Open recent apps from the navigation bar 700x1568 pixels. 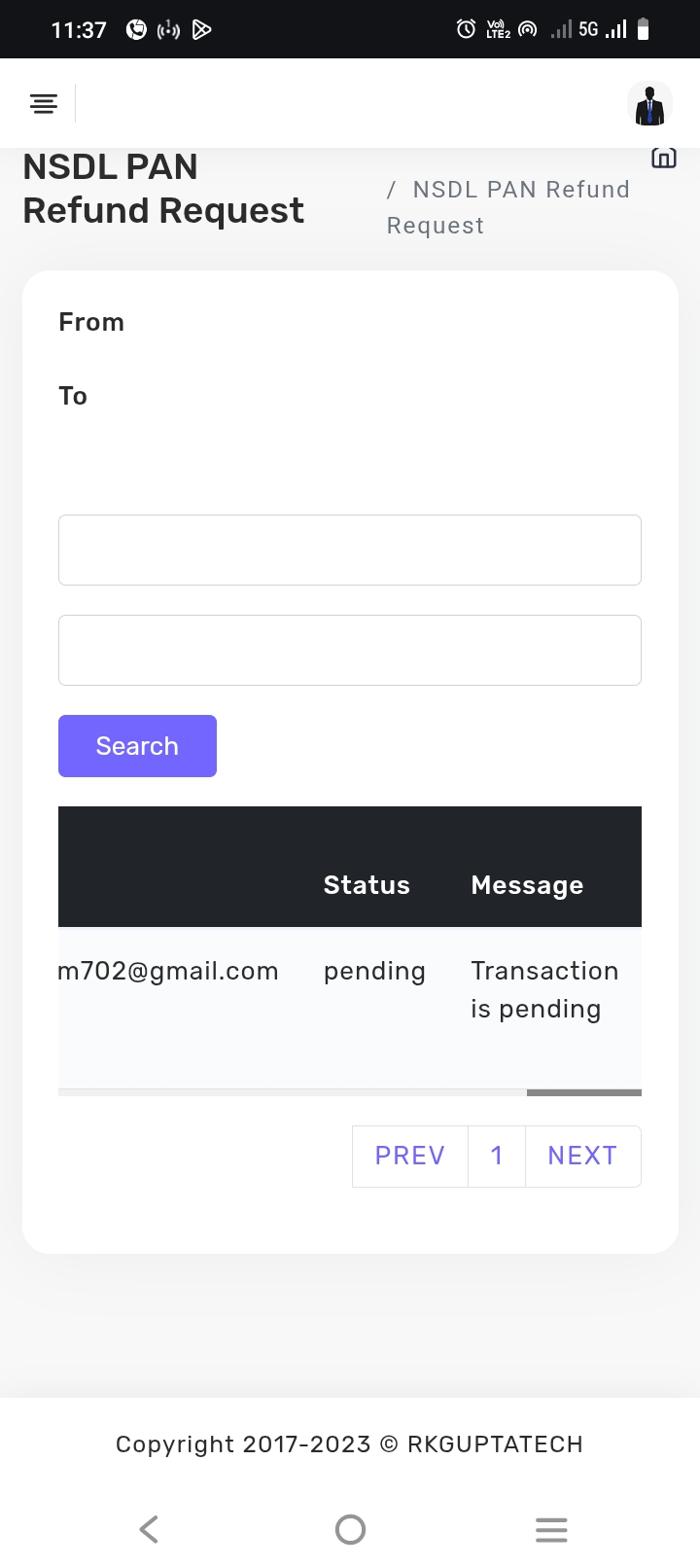[x=551, y=1529]
